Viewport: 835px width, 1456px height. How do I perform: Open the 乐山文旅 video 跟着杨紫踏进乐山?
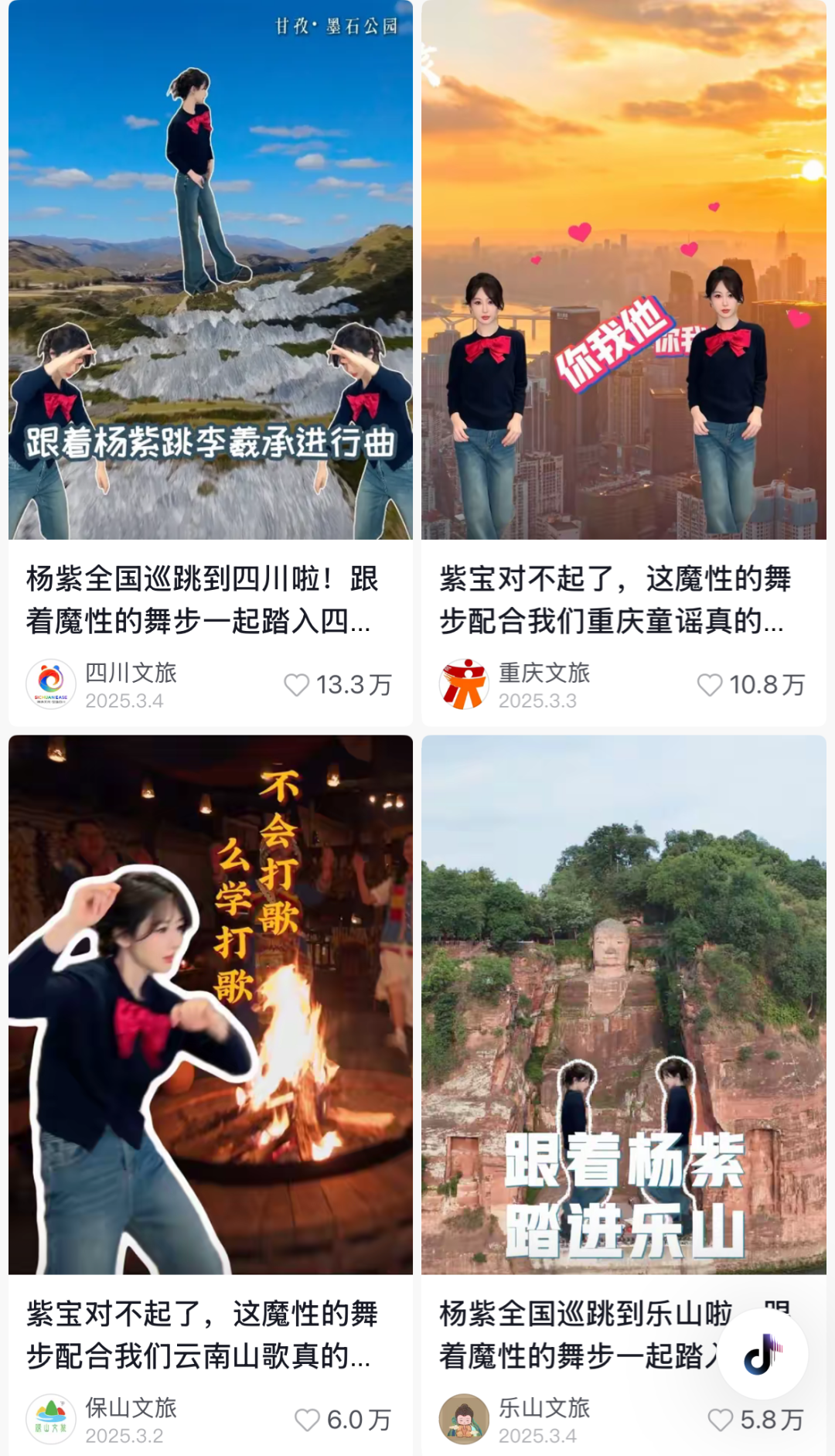[x=623, y=1005]
